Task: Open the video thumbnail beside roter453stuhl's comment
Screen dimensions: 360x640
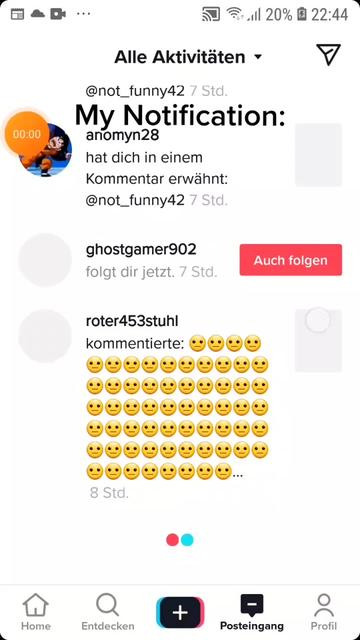Action: click(318, 341)
